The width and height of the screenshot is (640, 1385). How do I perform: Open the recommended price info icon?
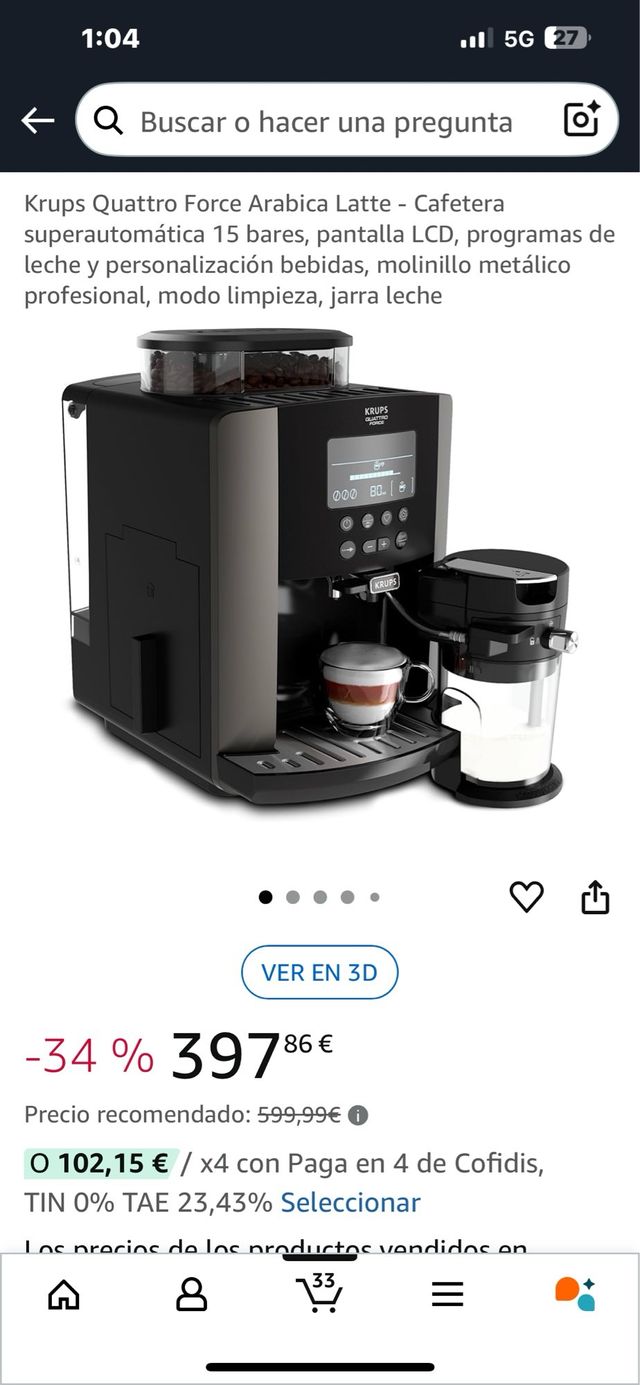point(358,1115)
